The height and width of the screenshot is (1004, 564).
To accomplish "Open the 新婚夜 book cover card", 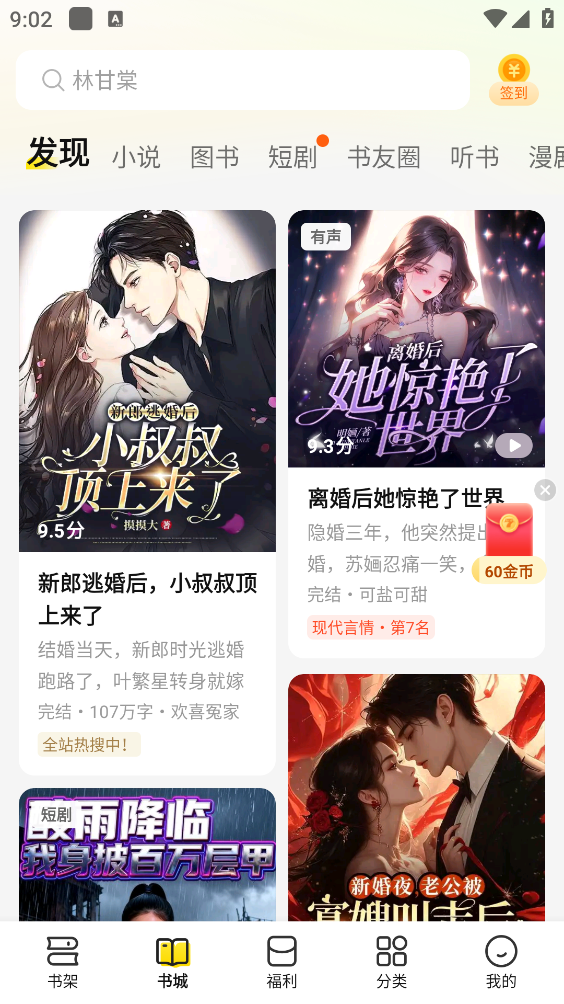I will [416, 798].
